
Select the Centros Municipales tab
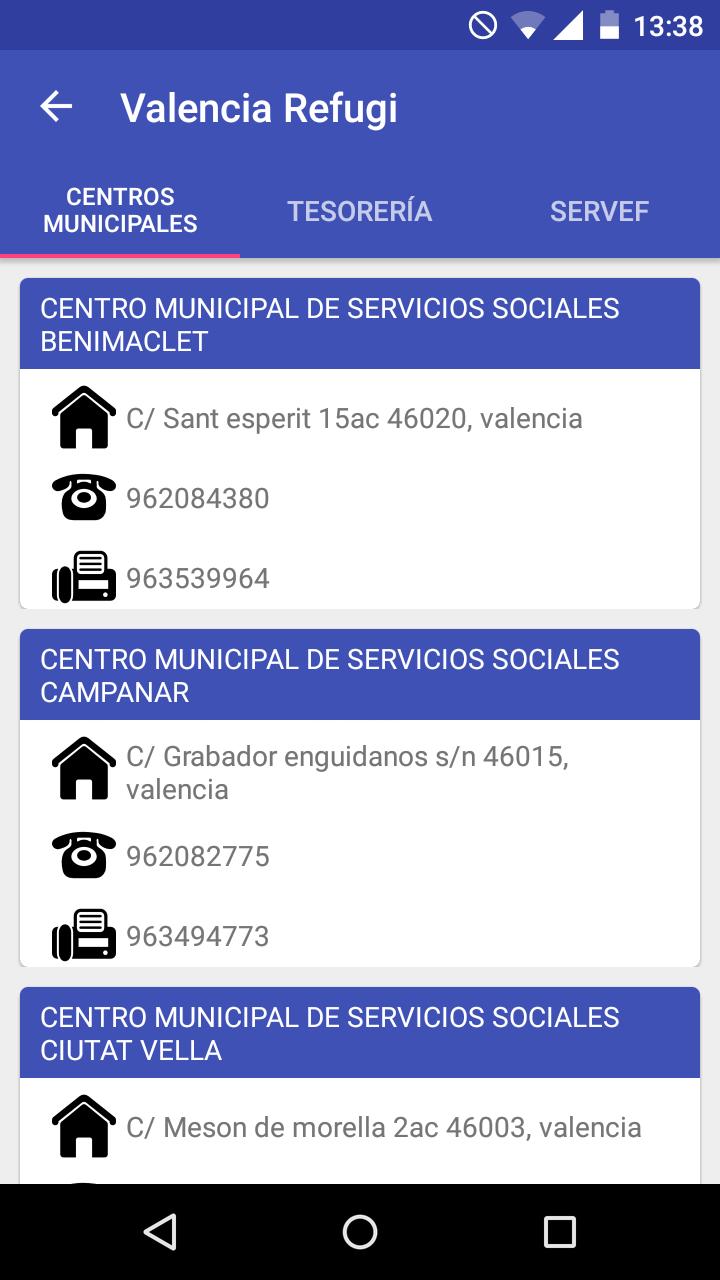click(120, 210)
